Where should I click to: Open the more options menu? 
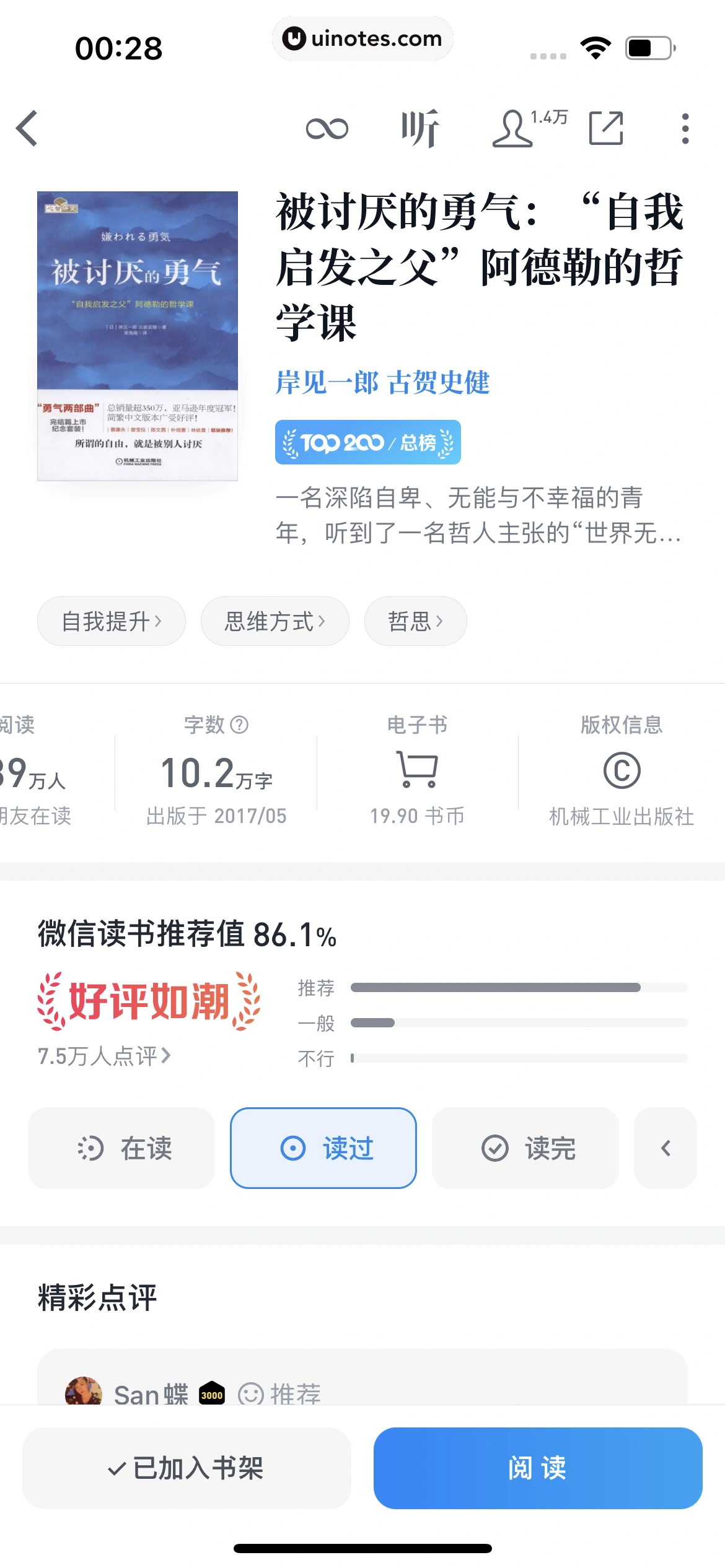pyautogui.click(x=684, y=128)
